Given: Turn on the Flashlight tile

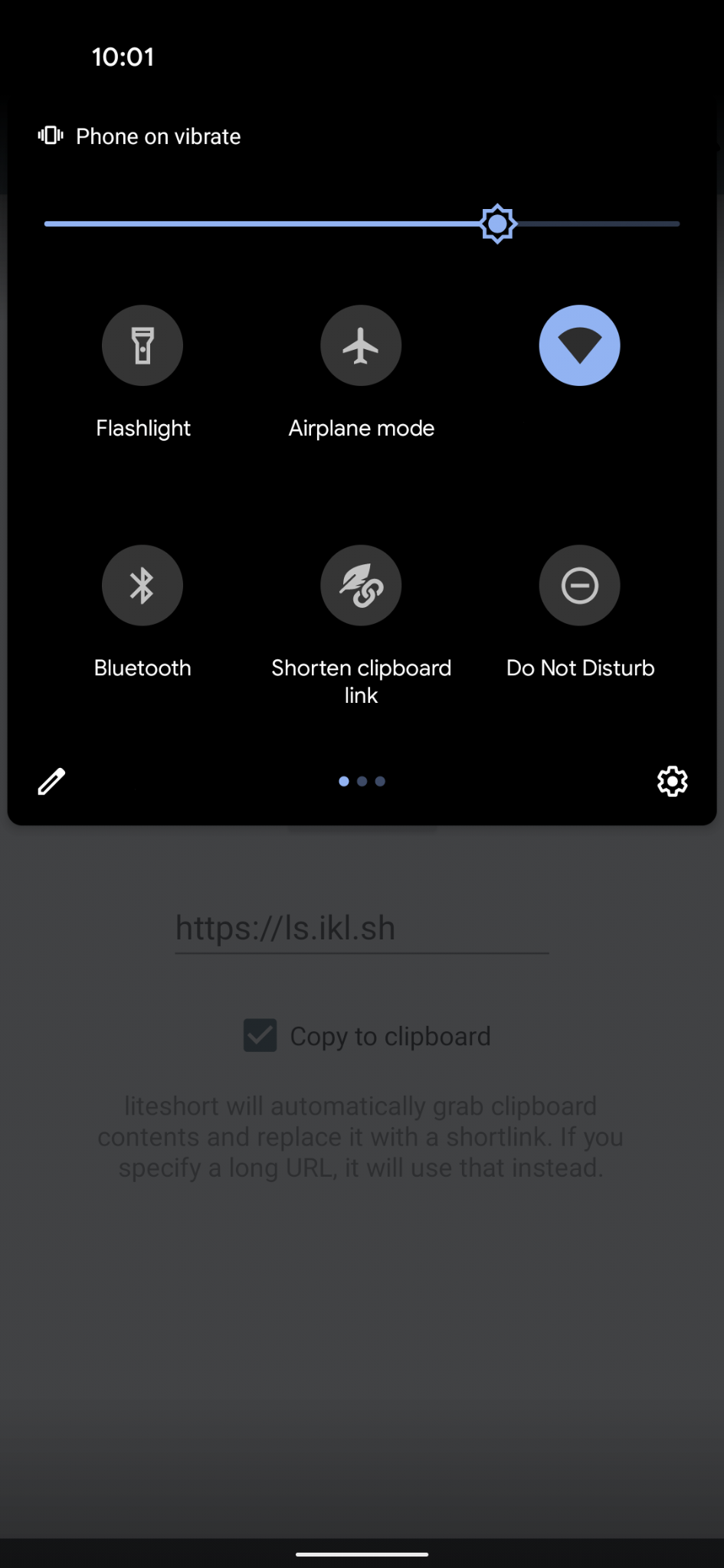Looking at the screenshot, I should [143, 345].
